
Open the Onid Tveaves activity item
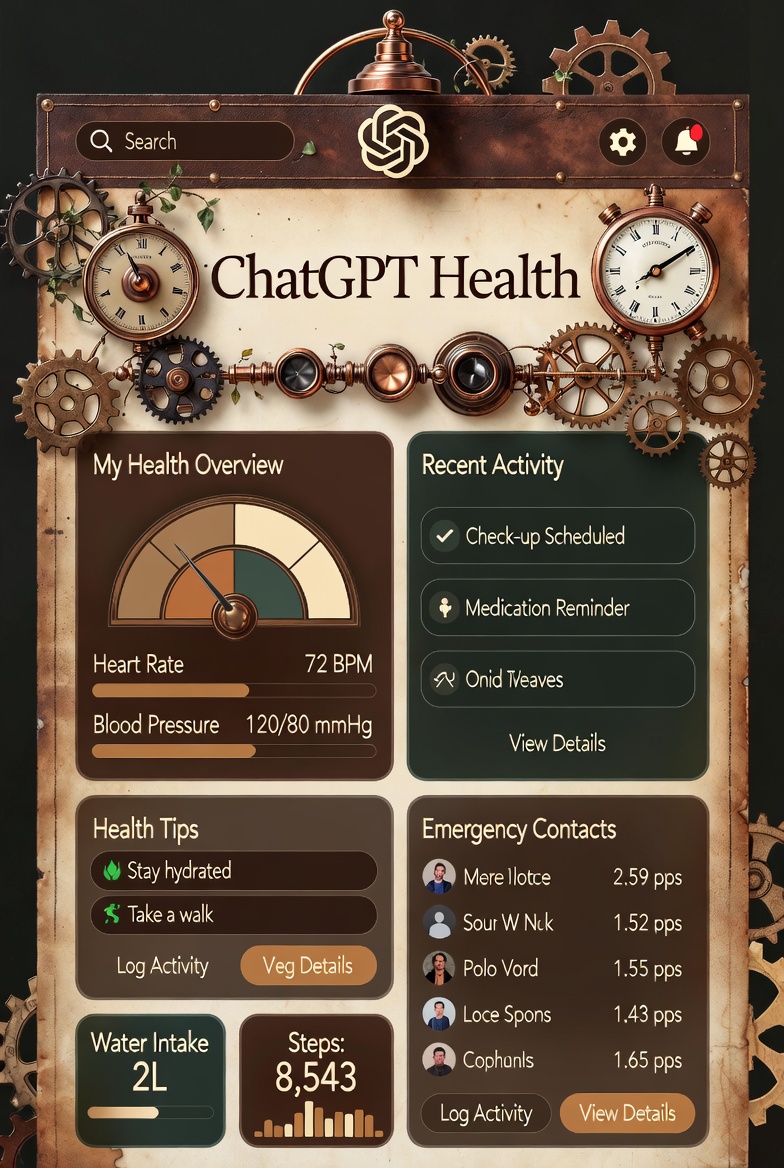(x=557, y=680)
